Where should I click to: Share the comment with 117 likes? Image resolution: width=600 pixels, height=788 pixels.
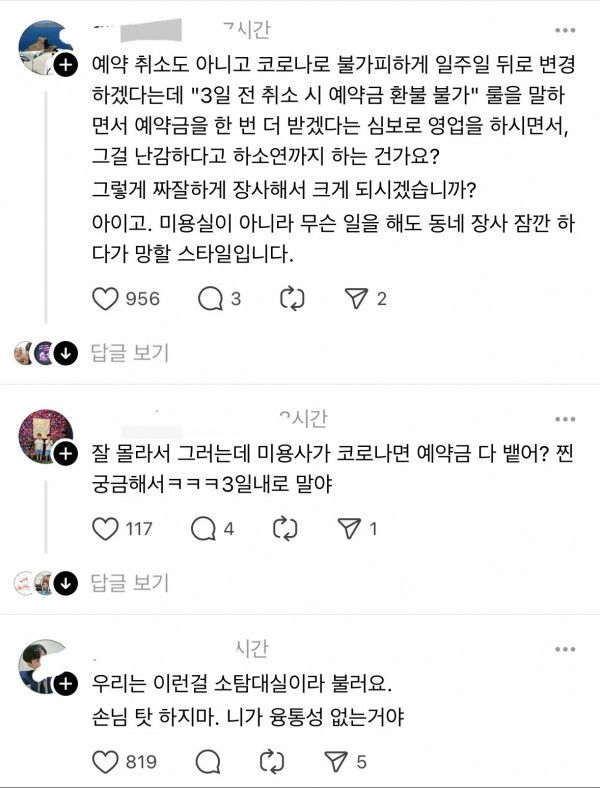(x=347, y=528)
